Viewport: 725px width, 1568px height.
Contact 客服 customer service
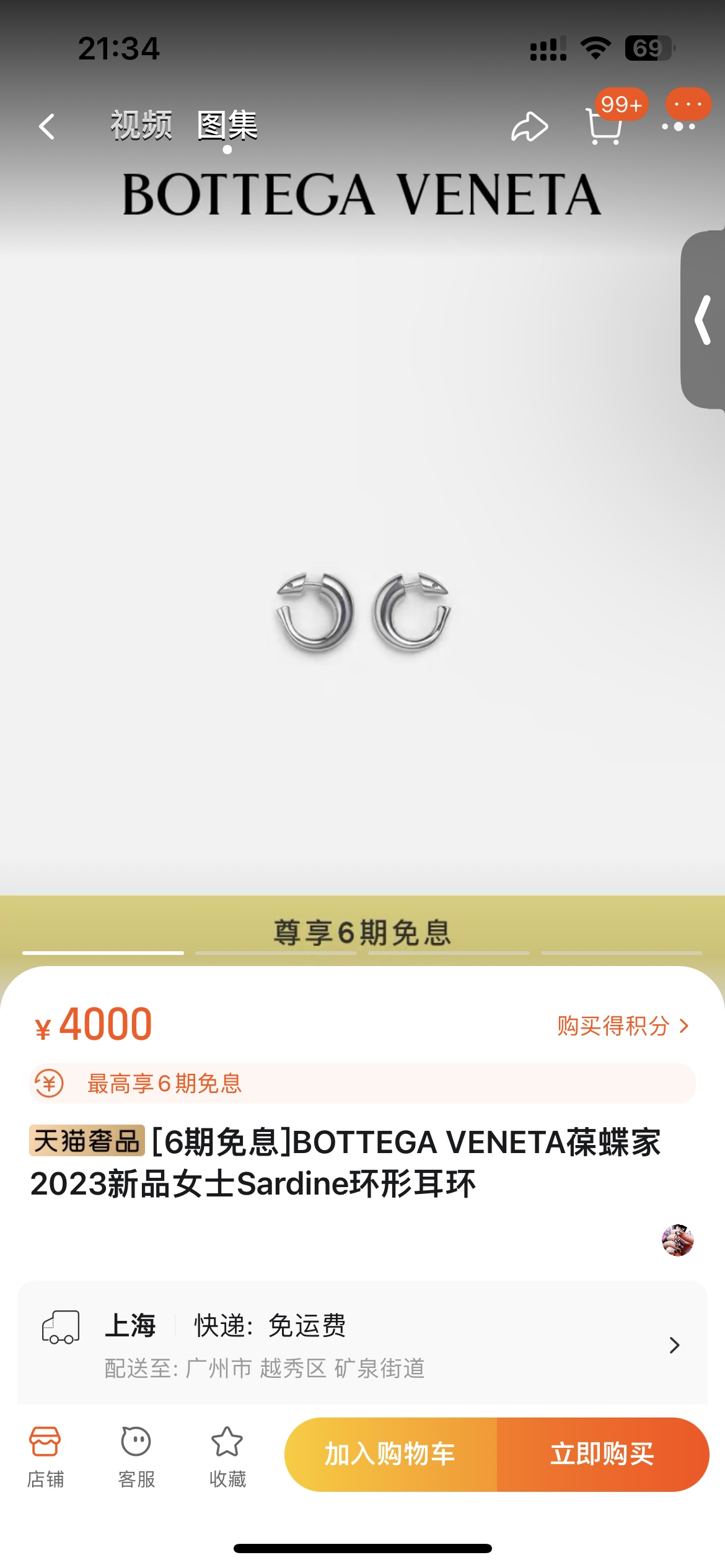tap(136, 1456)
